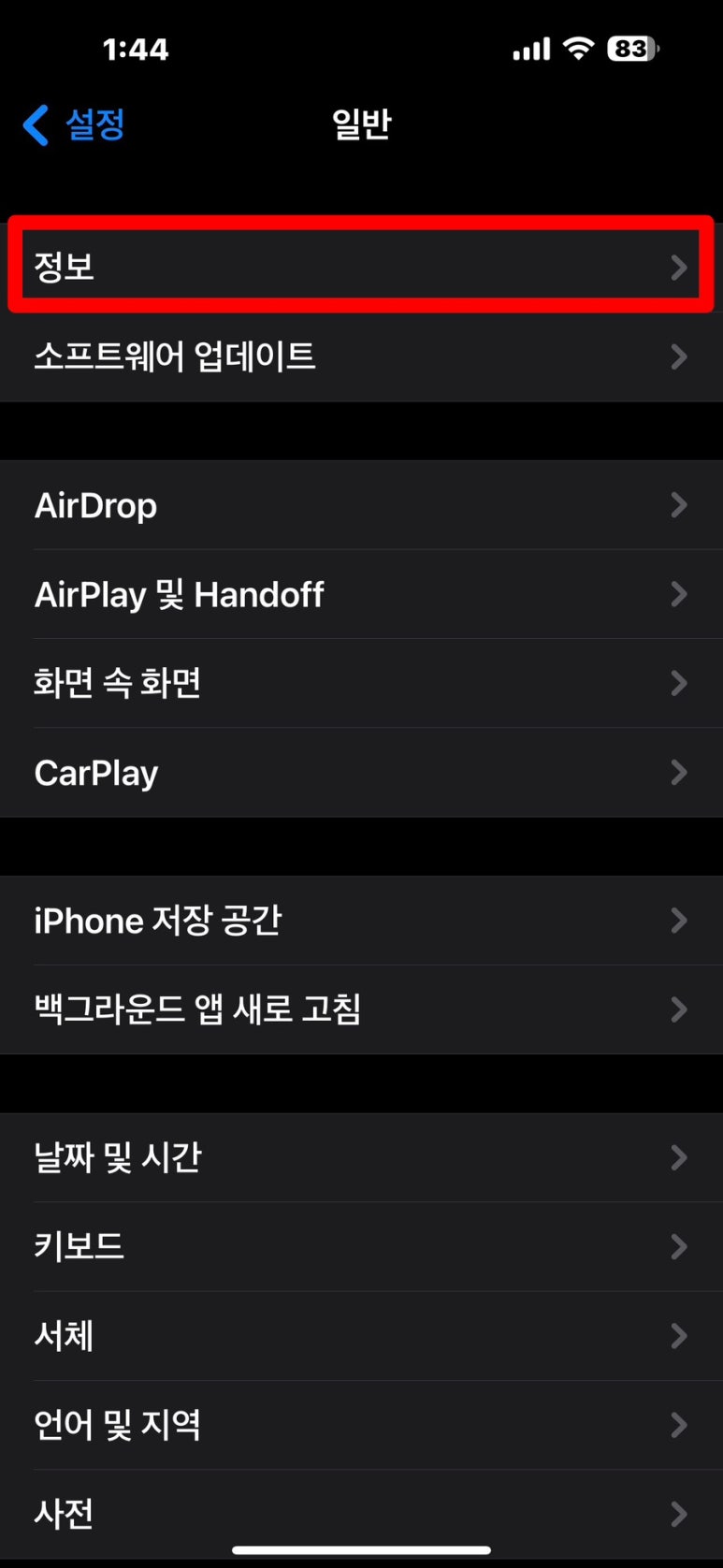Go back to 설정

point(74,124)
